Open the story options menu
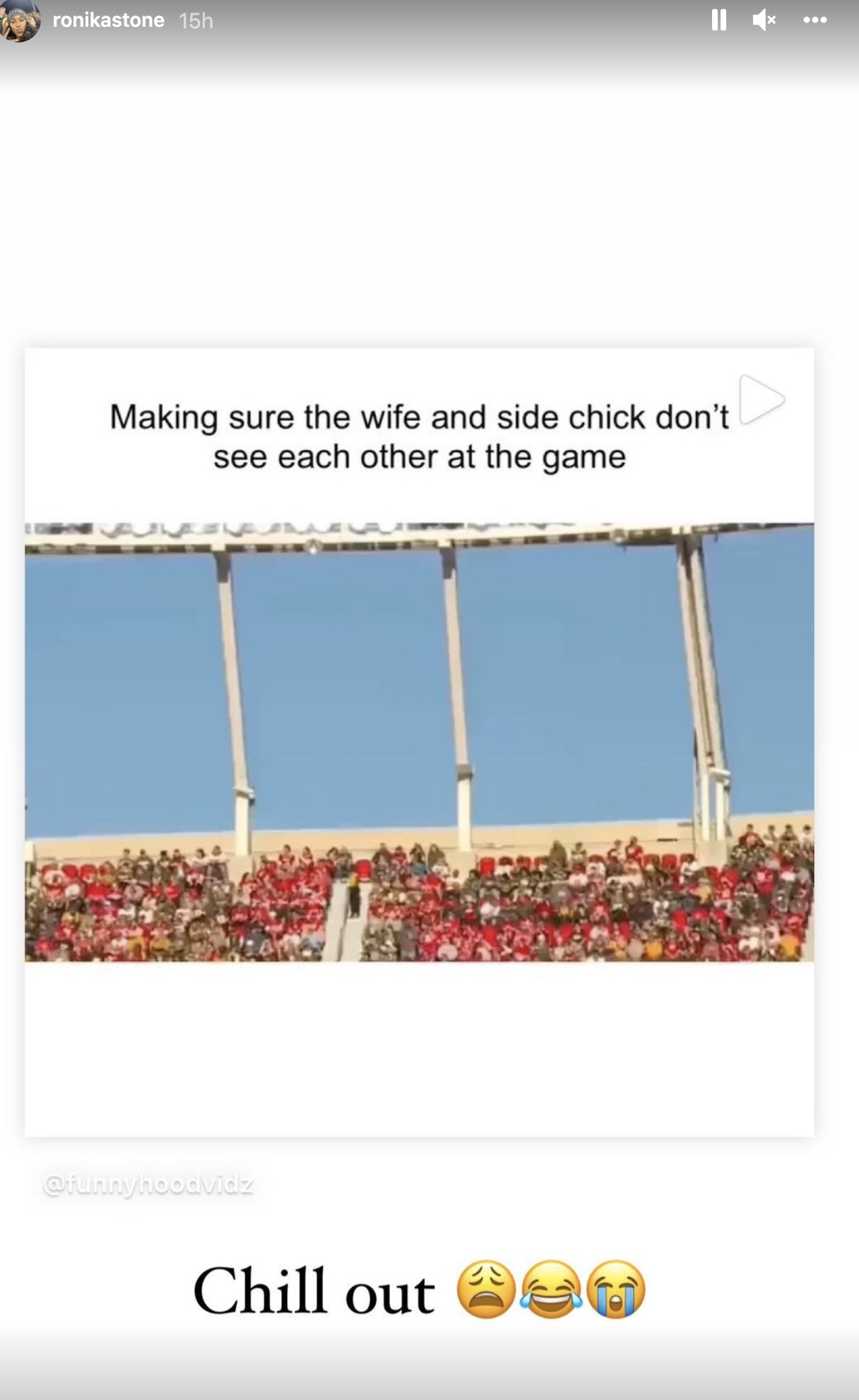 pyautogui.click(x=814, y=20)
